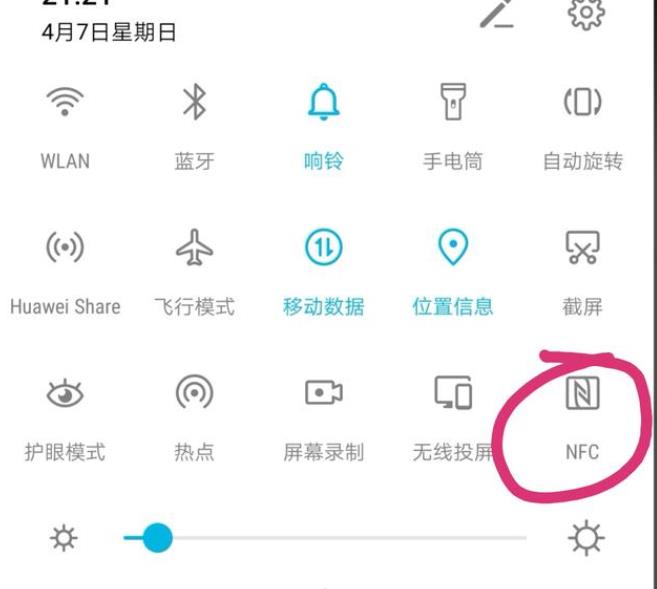The height and width of the screenshot is (589, 657).
Task: Tap the brightness slider track
Action: pyautogui.click(x=340, y=539)
